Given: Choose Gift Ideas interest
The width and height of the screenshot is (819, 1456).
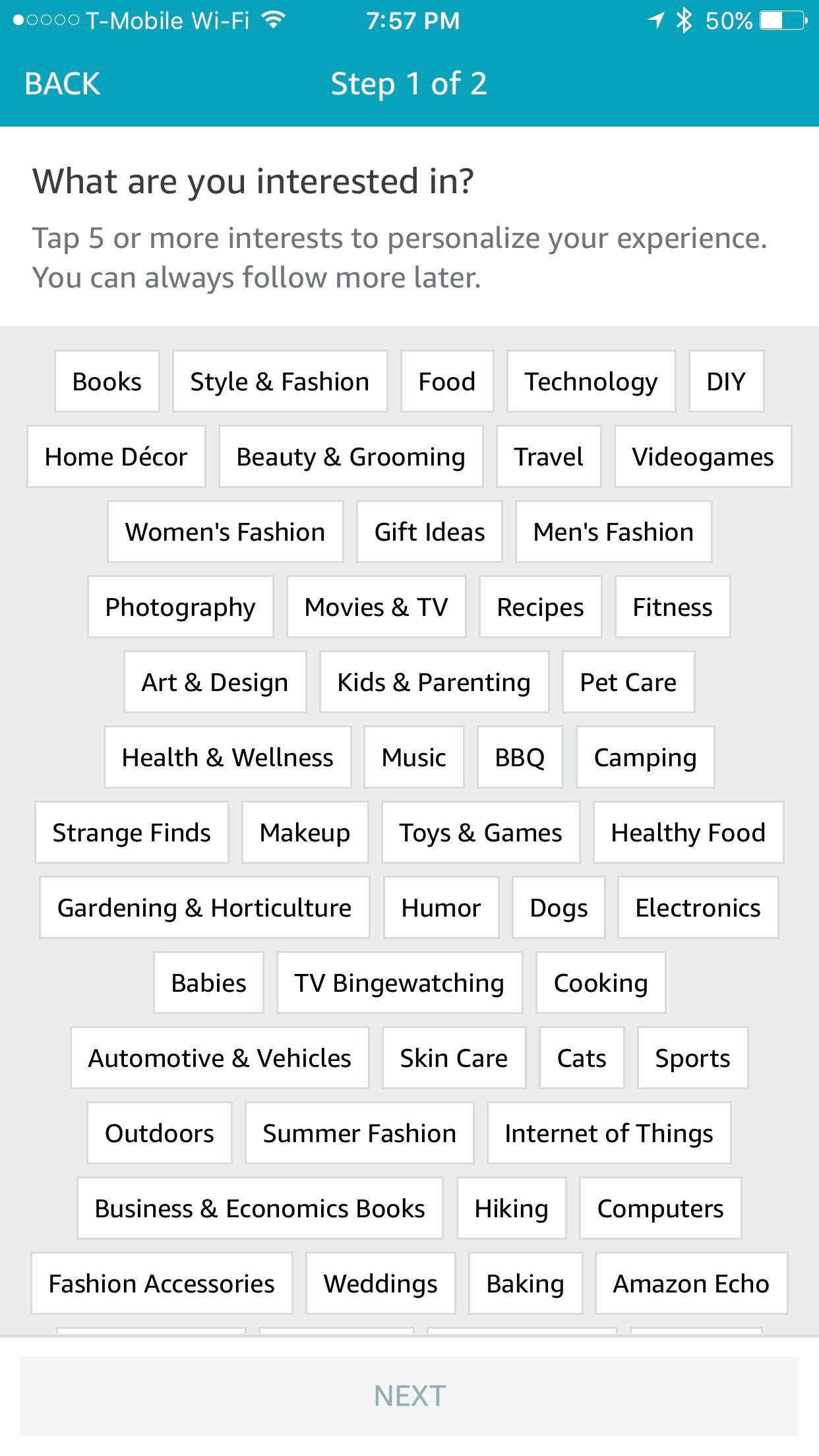Looking at the screenshot, I should coord(429,532).
